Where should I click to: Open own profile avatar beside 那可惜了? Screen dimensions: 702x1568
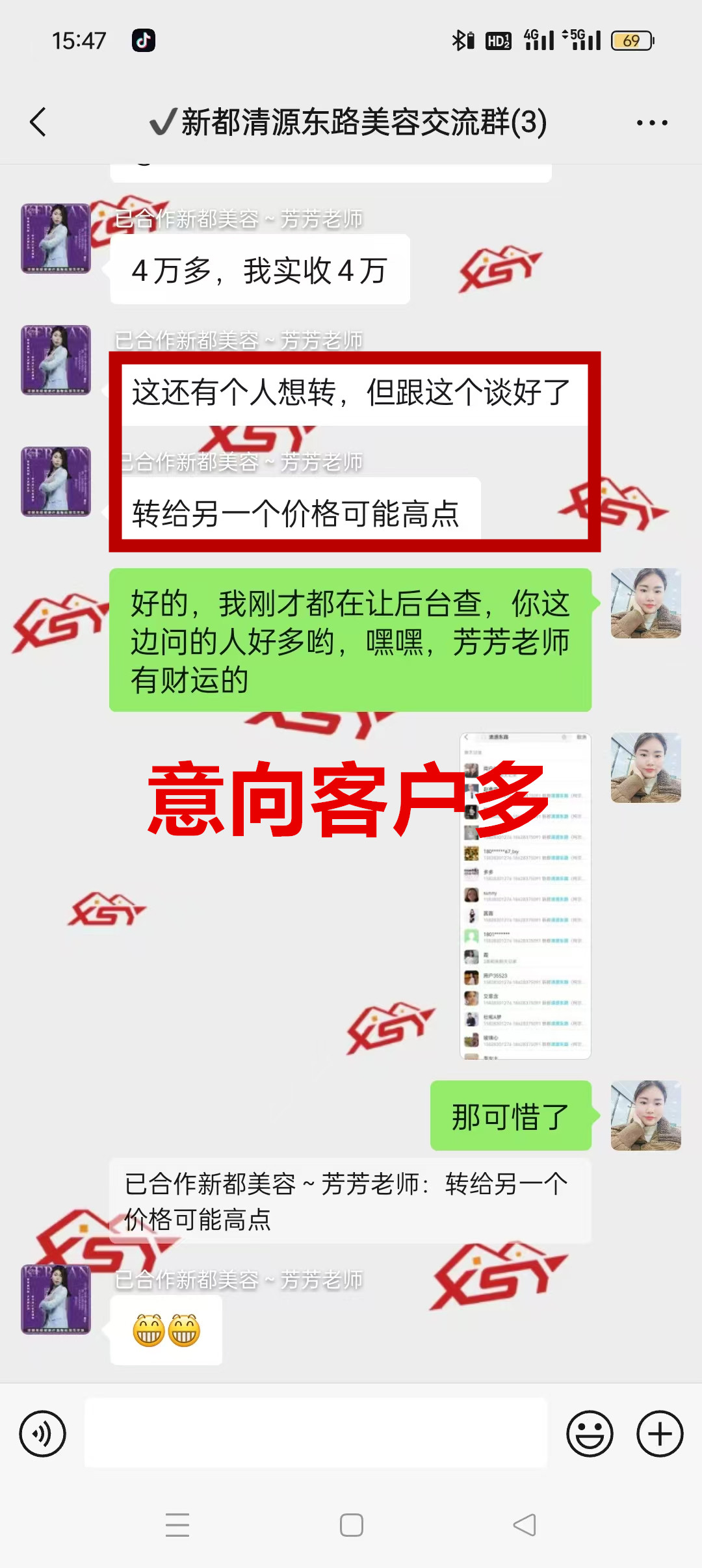click(645, 1116)
